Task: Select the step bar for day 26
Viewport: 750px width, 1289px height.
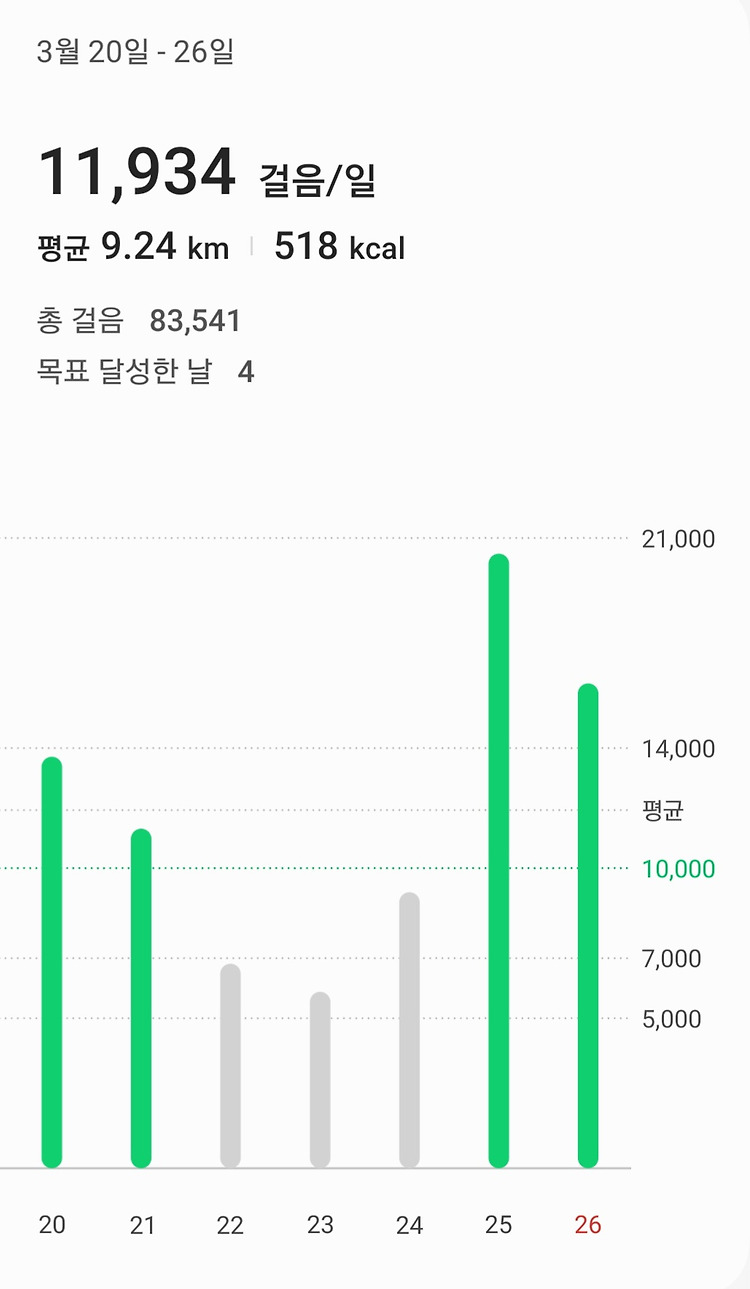Action: click(x=588, y=926)
